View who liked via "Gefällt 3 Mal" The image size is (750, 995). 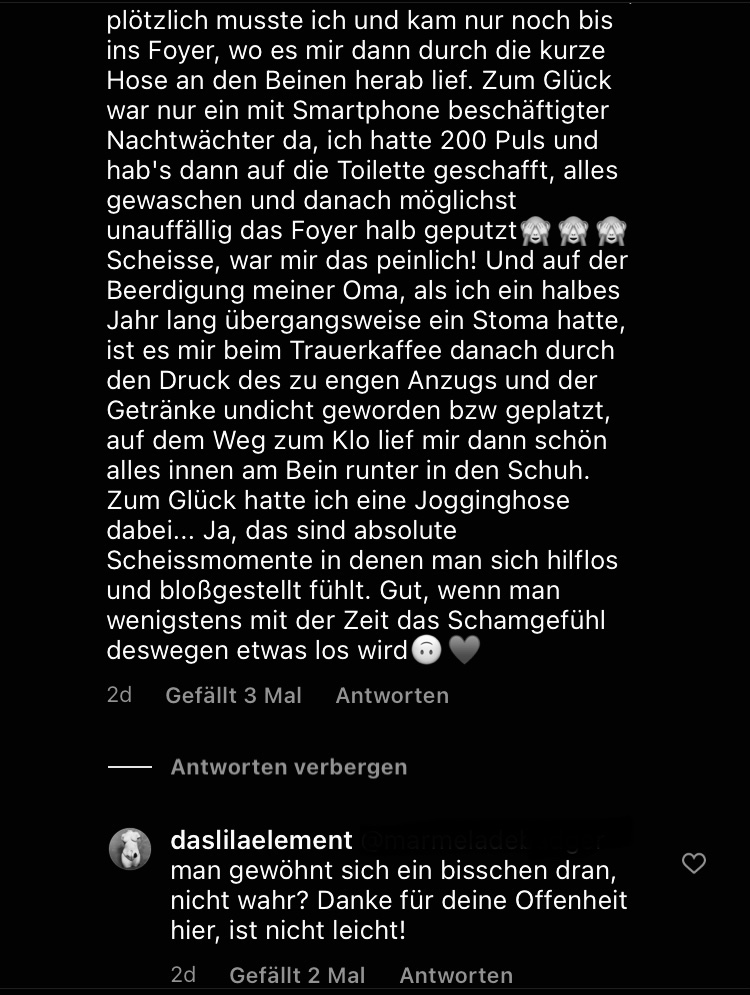(233, 695)
